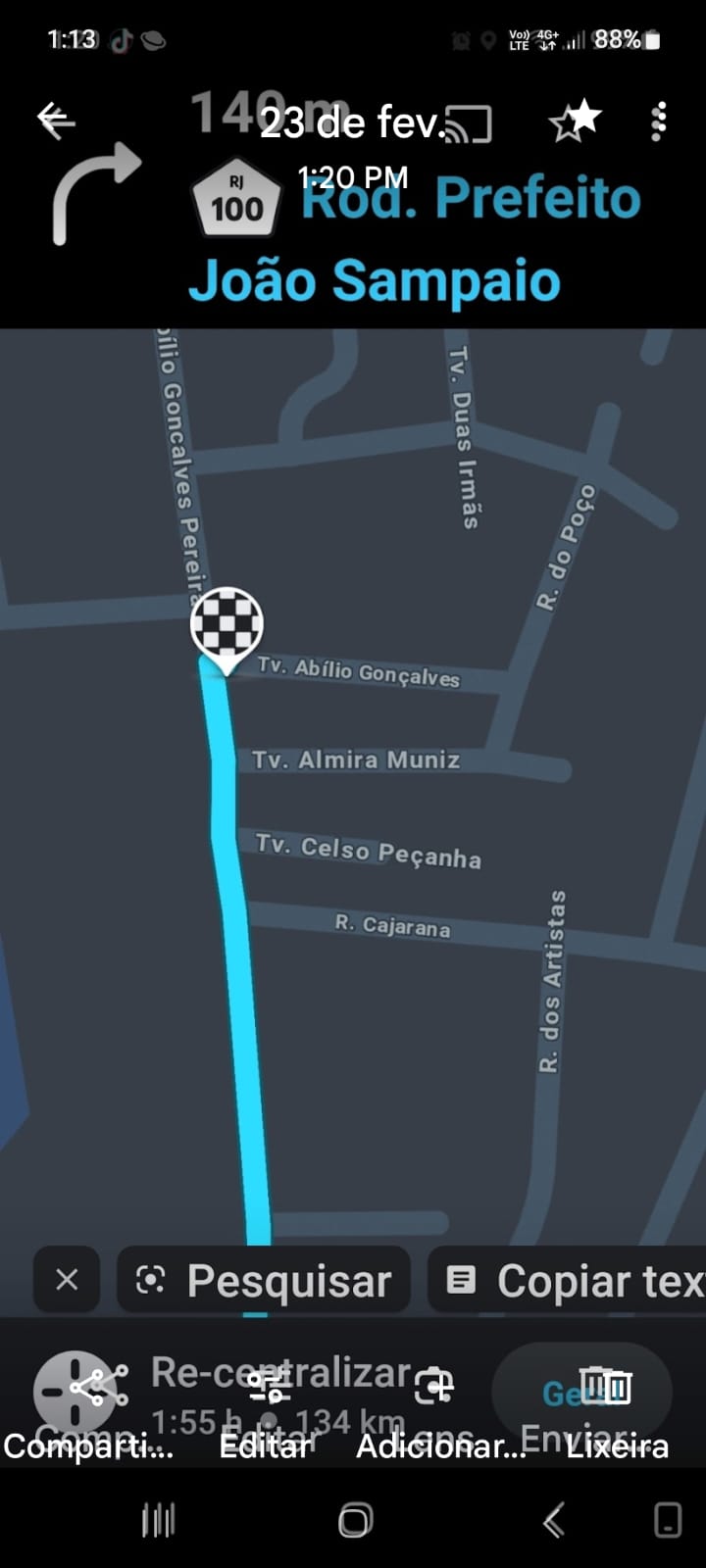Image resolution: width=706 pixels, height=1568 pixels.
Task: Cast this image to another screen
Action: point(469,123)
